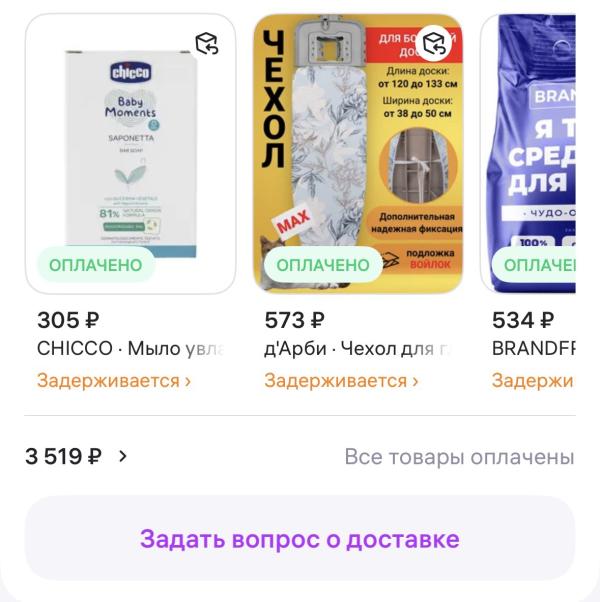Tap the return icon on the ironing board cover
Image resolution: width=600 pixels, height=602 pixels.
(x=434, y=43)
